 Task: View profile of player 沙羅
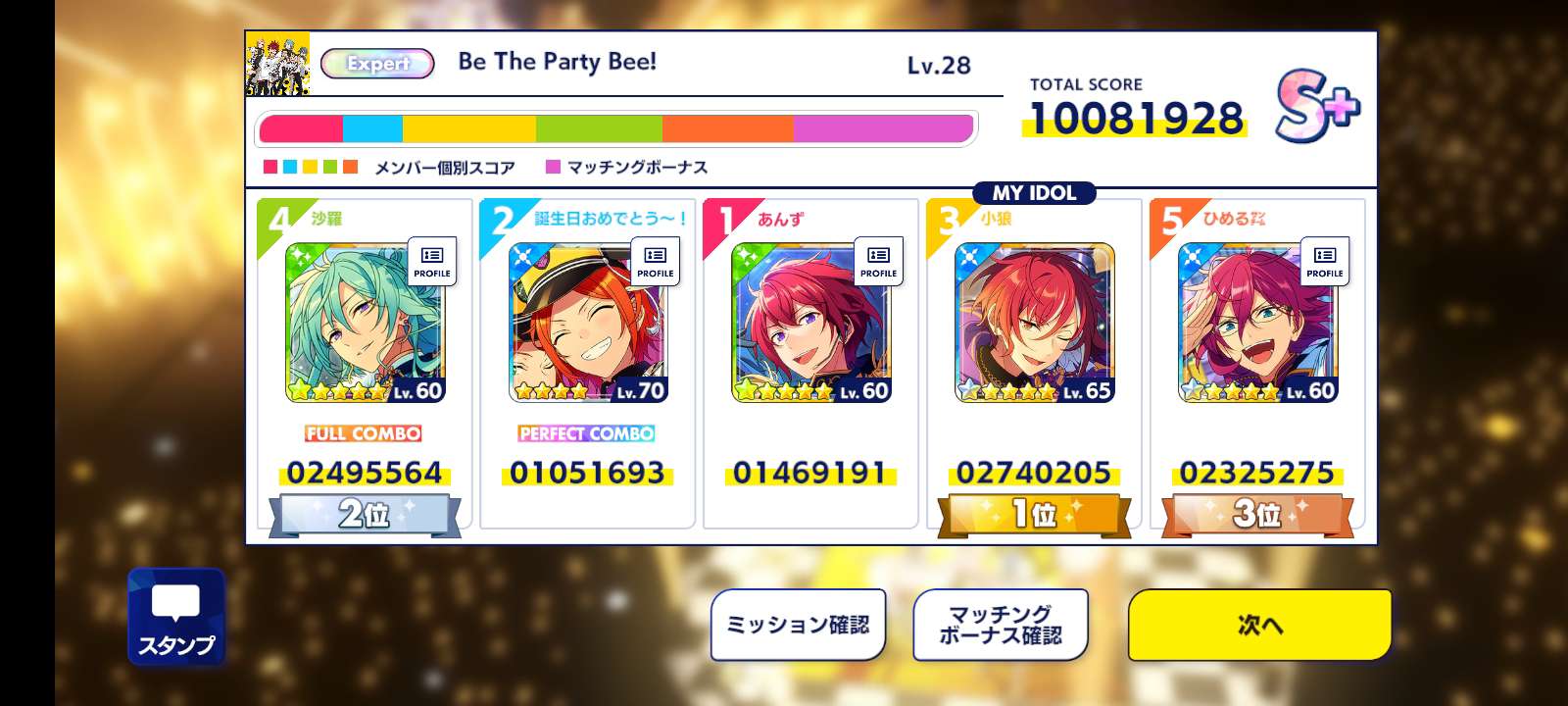431,261
